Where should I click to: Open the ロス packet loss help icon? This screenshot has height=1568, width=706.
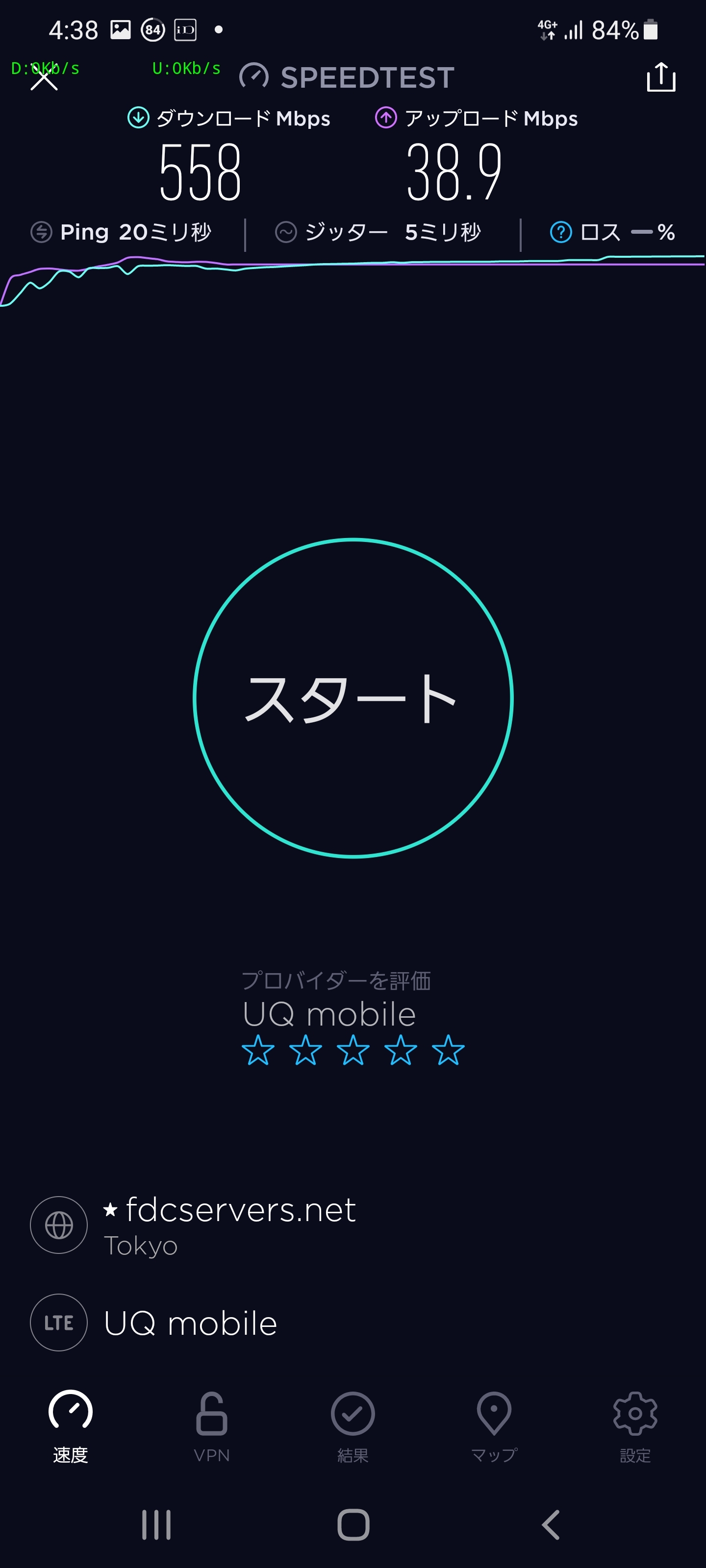[x=560, y=232]
